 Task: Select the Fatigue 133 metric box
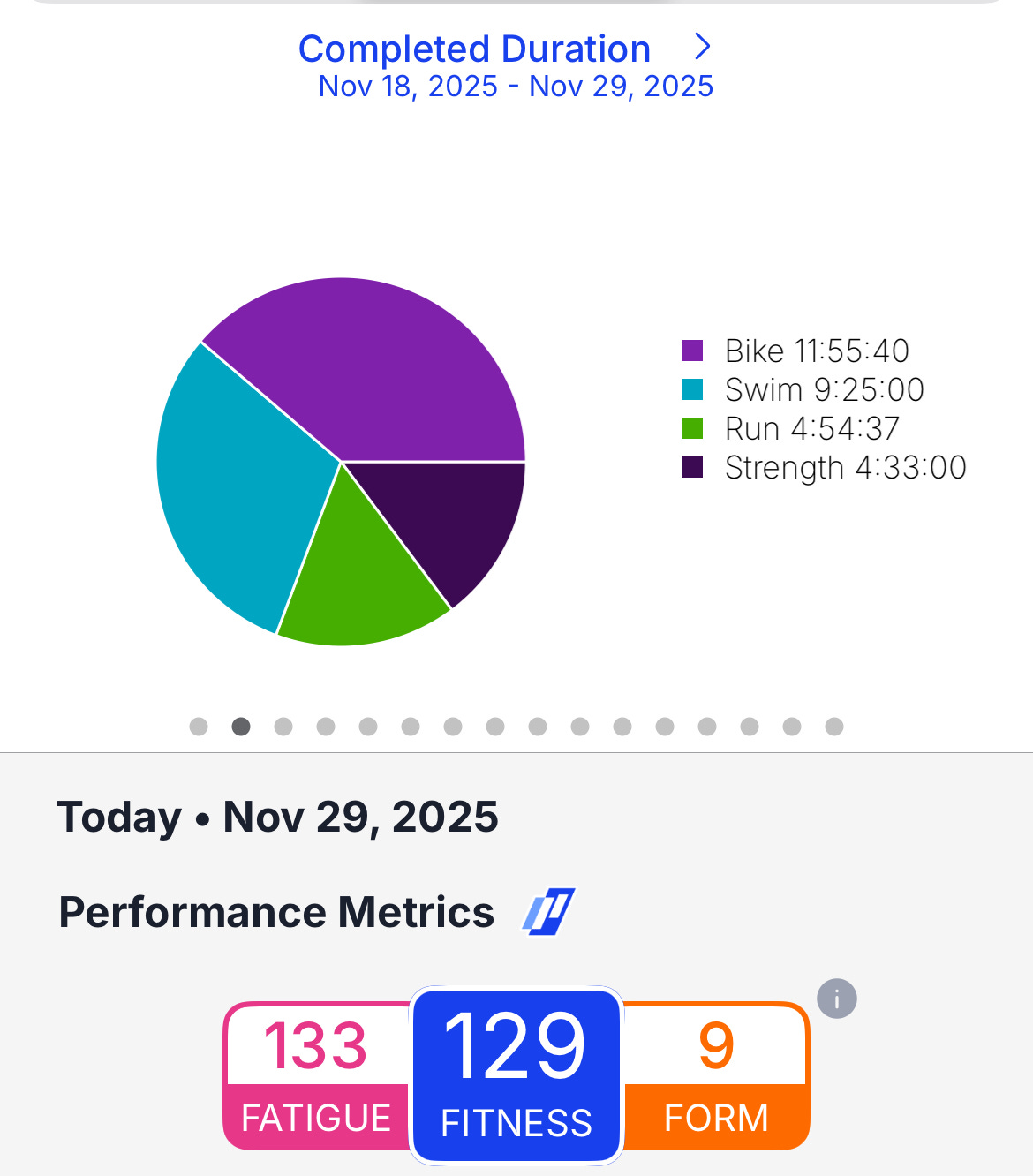point(316,1075)
